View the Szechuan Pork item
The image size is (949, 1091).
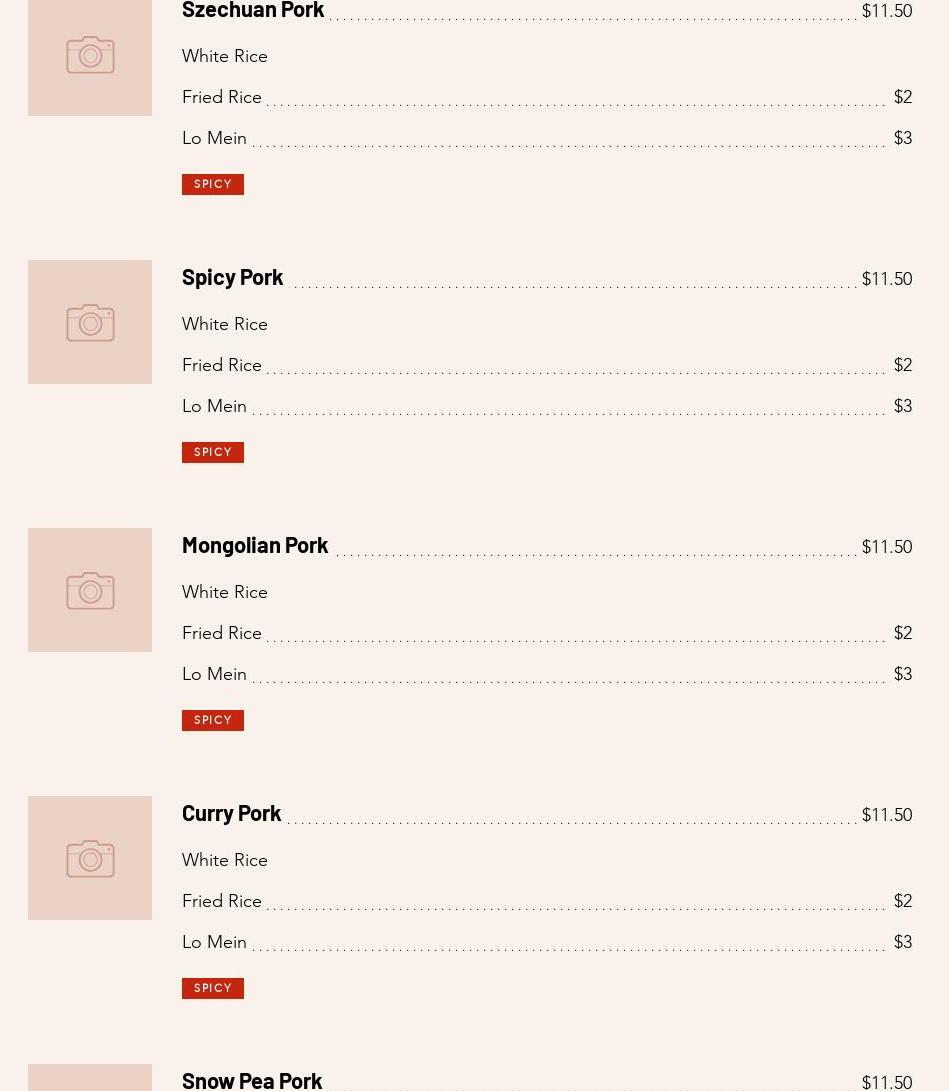click(x=253, y=11)
